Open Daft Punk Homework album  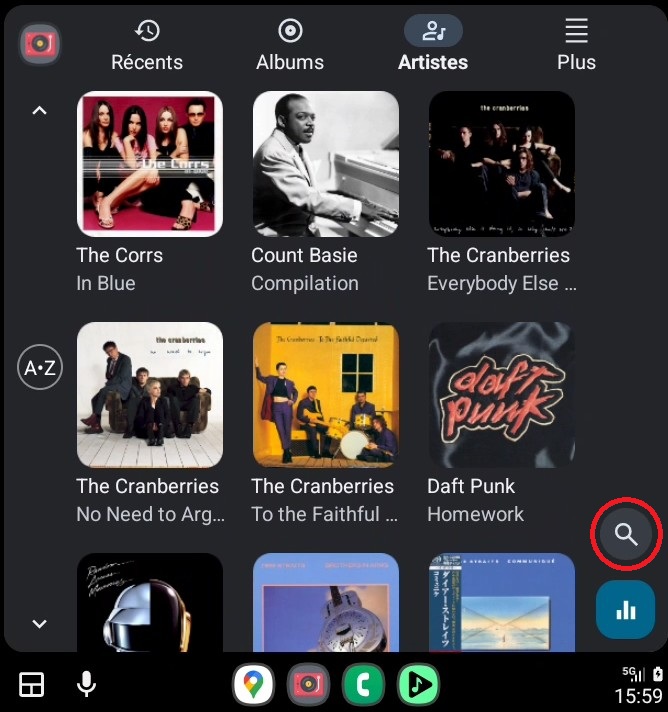click(502, 395)
